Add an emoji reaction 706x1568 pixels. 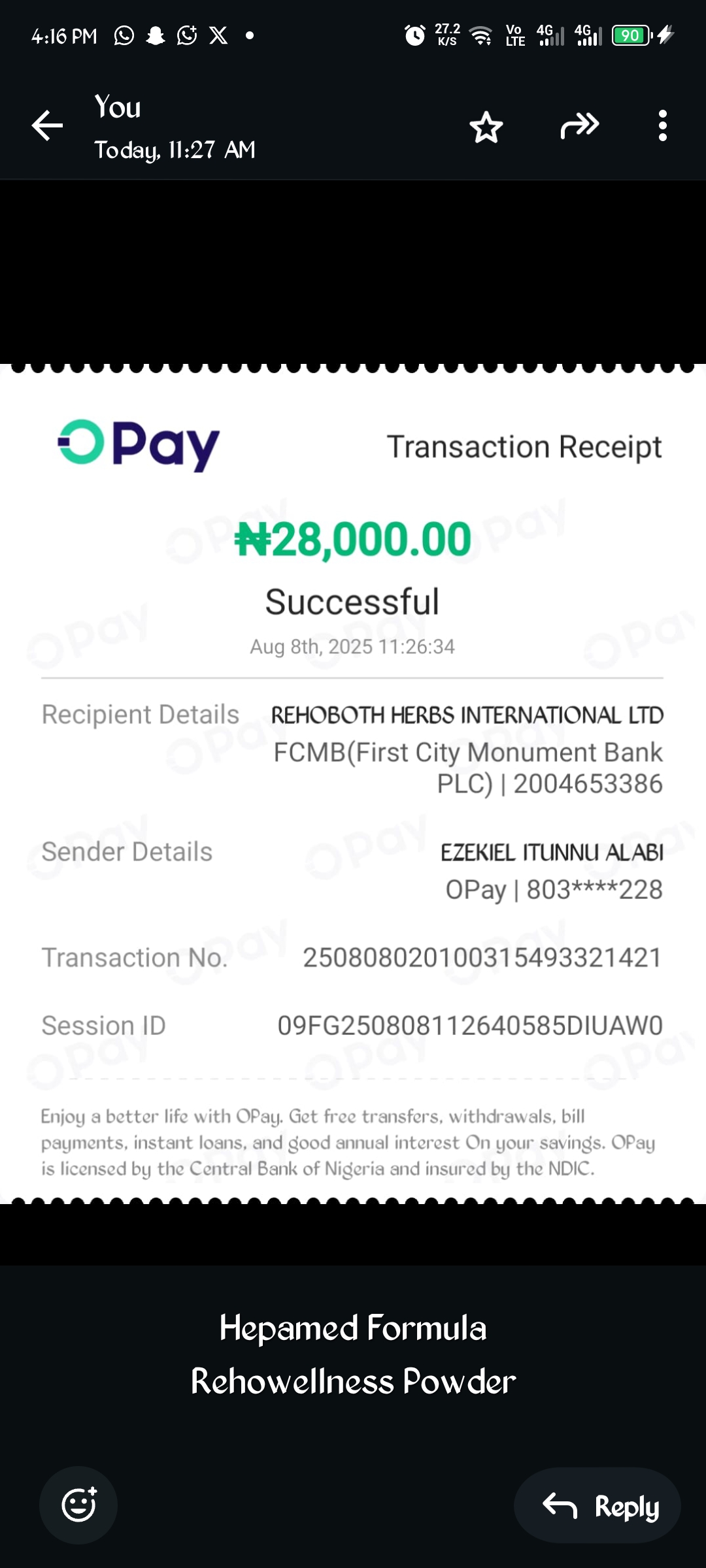tap(78, 1505)
